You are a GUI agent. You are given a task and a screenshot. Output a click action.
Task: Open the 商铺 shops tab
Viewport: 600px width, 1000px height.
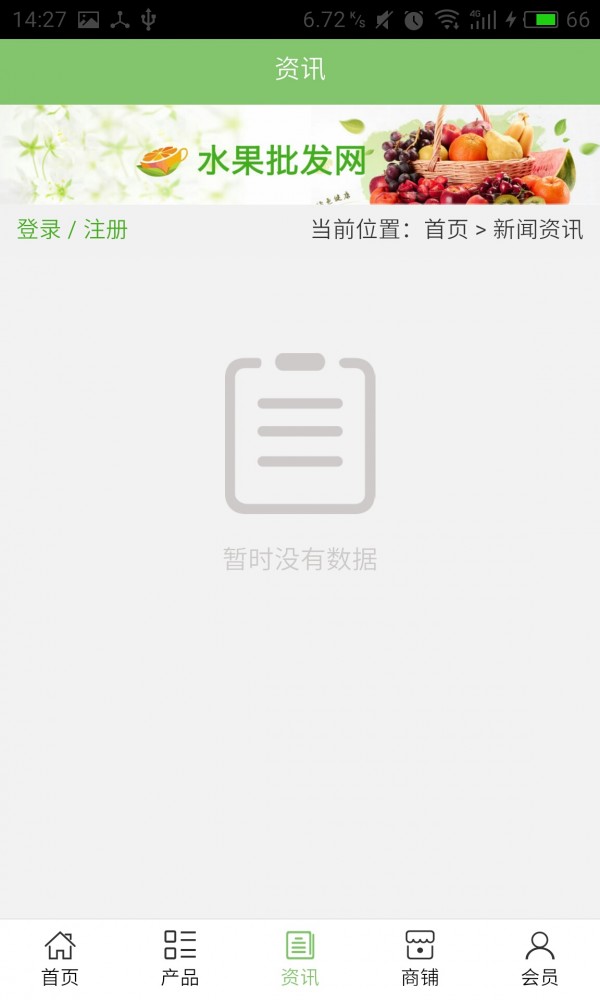click(x=420, y=958)
